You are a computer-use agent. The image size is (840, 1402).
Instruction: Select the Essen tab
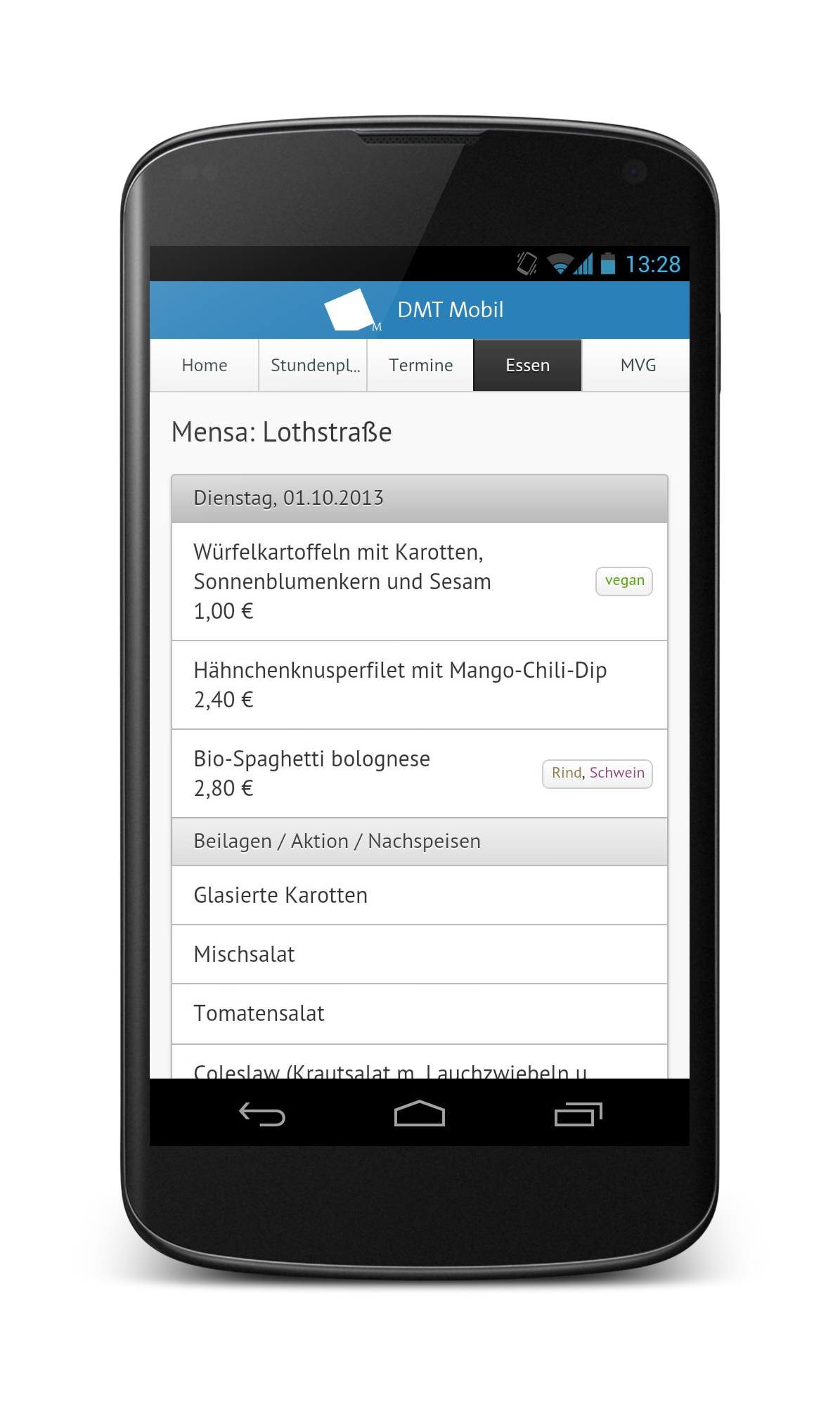[x=528, y=365]
